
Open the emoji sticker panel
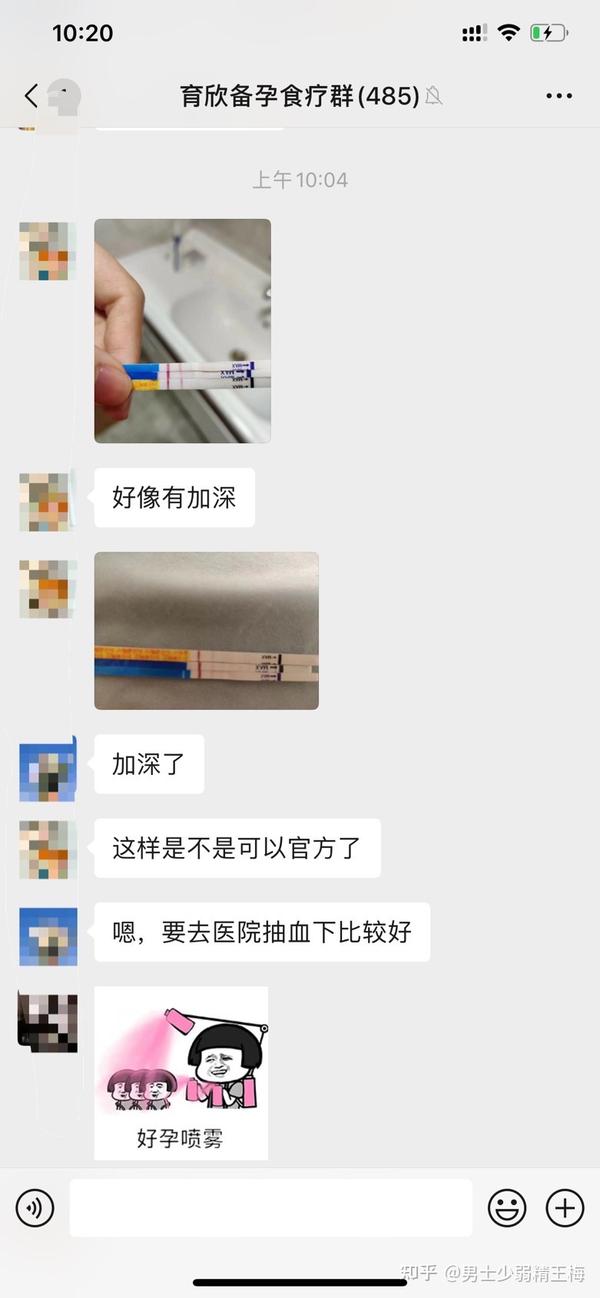point(507,1209)
